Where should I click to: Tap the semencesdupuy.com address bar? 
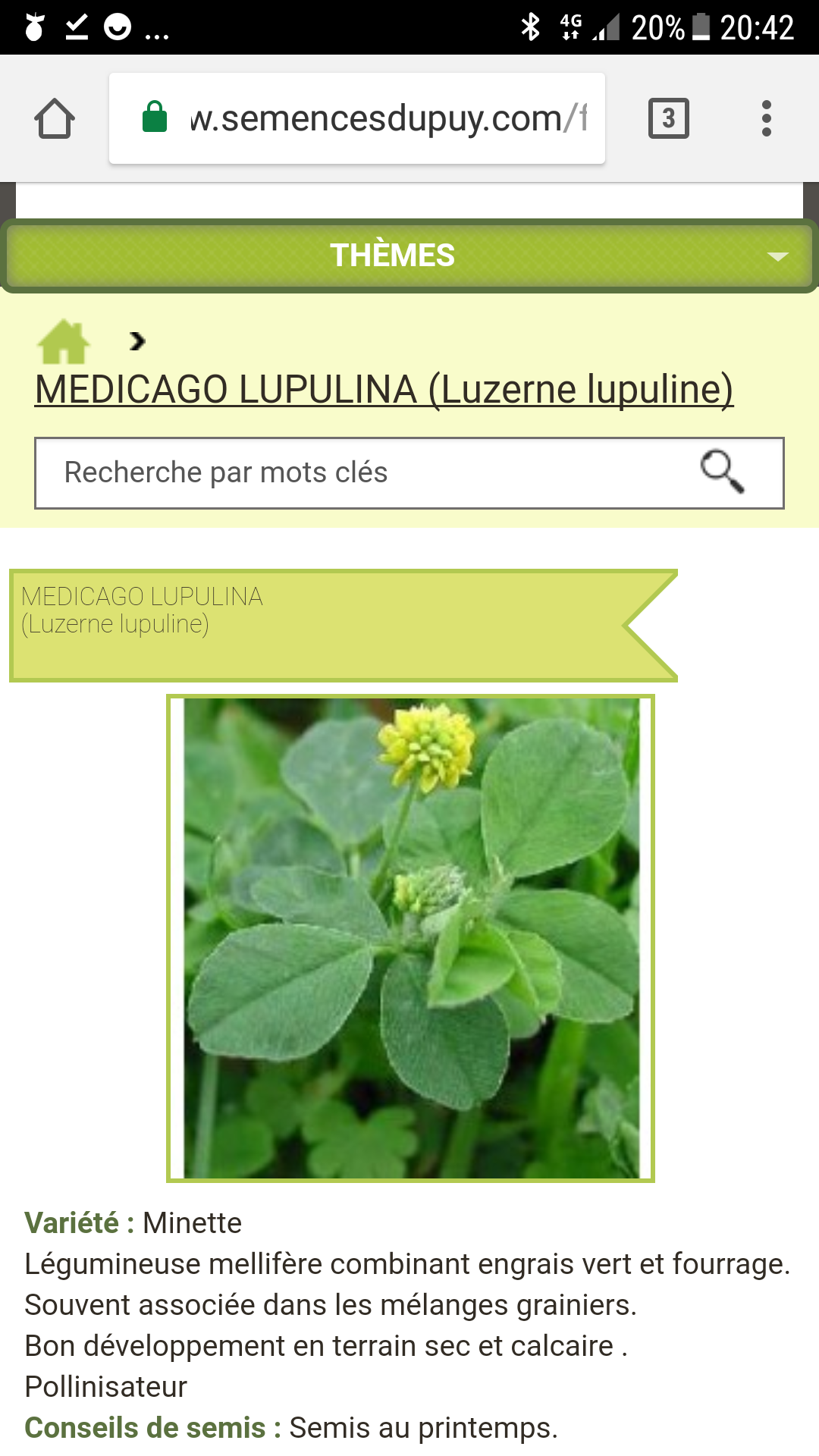(357, 118)
